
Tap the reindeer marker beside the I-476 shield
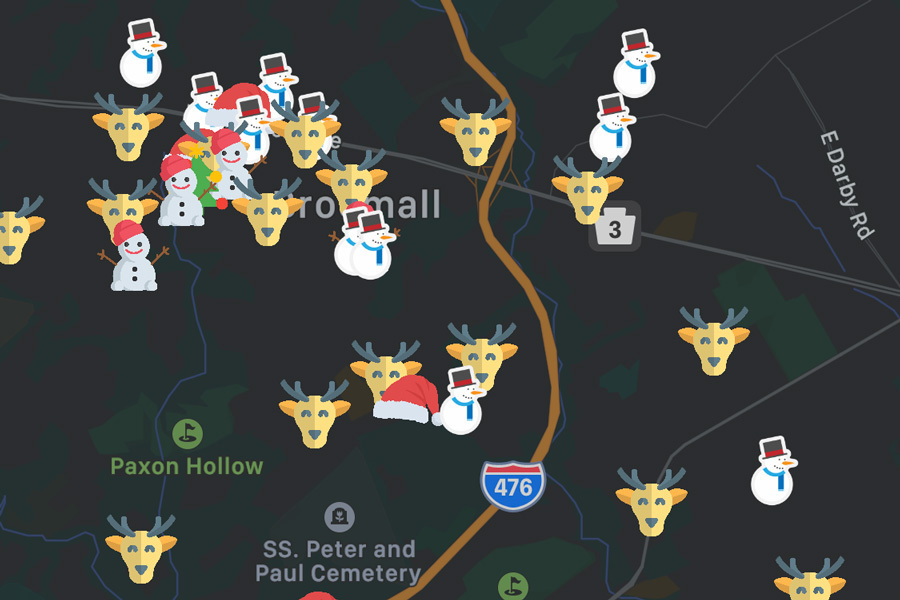point(651,502)
